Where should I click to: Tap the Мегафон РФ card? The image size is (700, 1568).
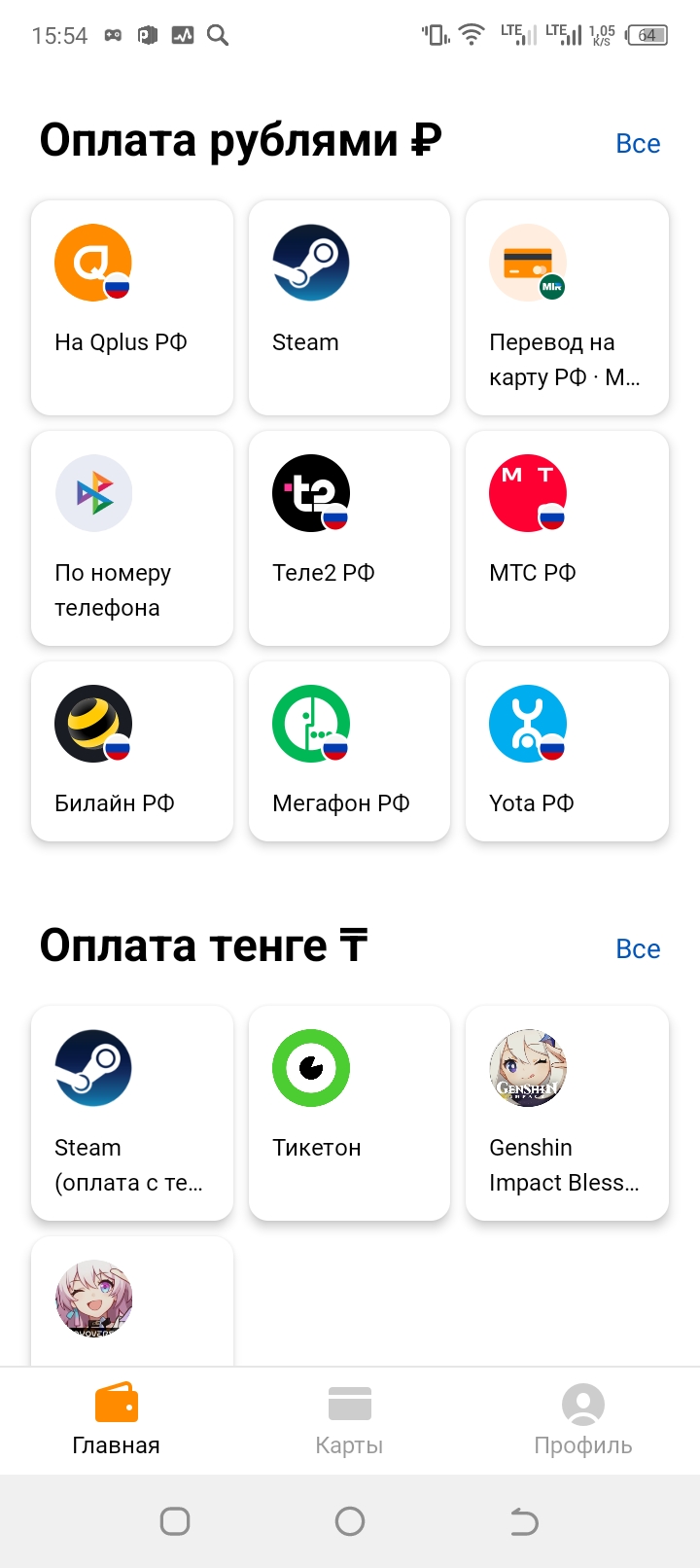pyautogui.click(x=349, y=751)
